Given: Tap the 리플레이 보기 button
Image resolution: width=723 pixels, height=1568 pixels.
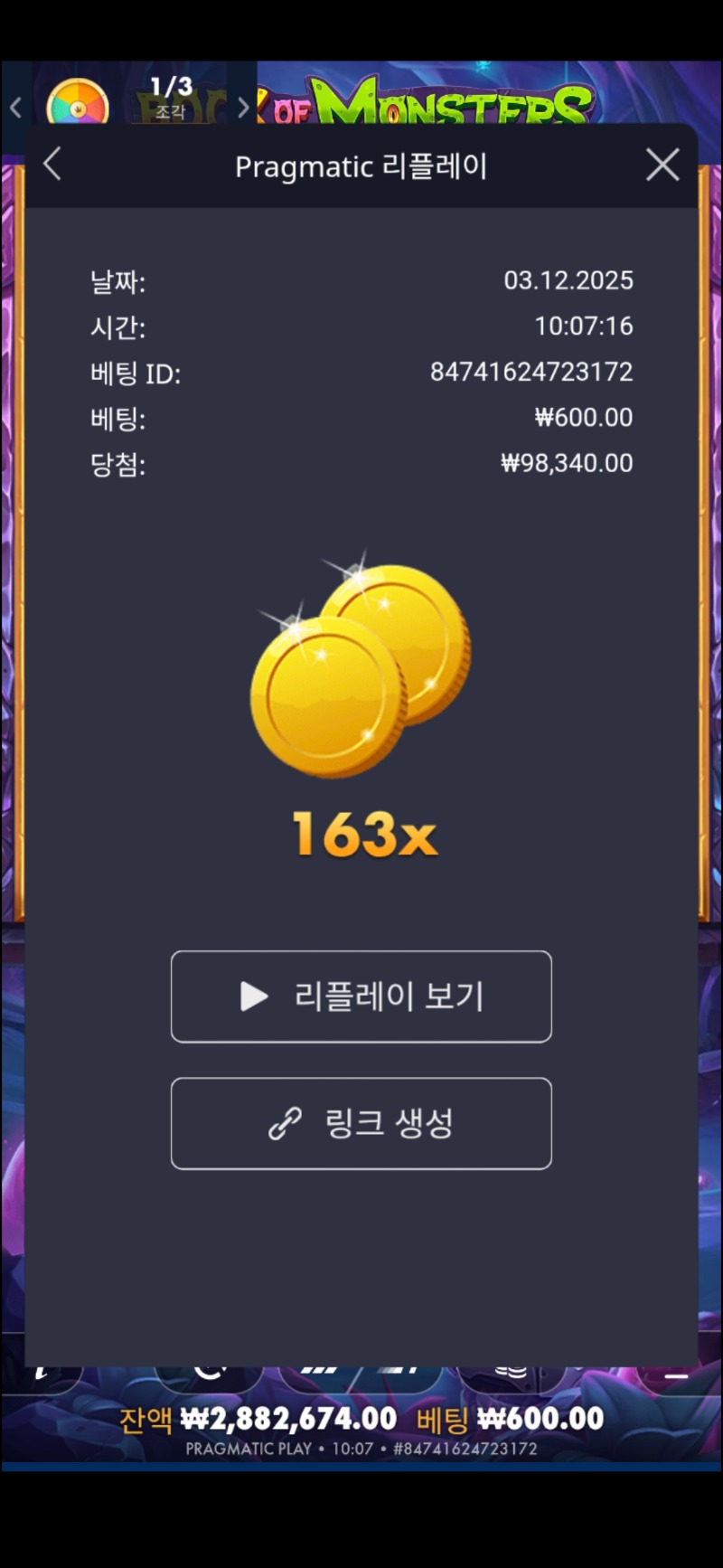Looking at the screenshot, I should tap(361, 997).
